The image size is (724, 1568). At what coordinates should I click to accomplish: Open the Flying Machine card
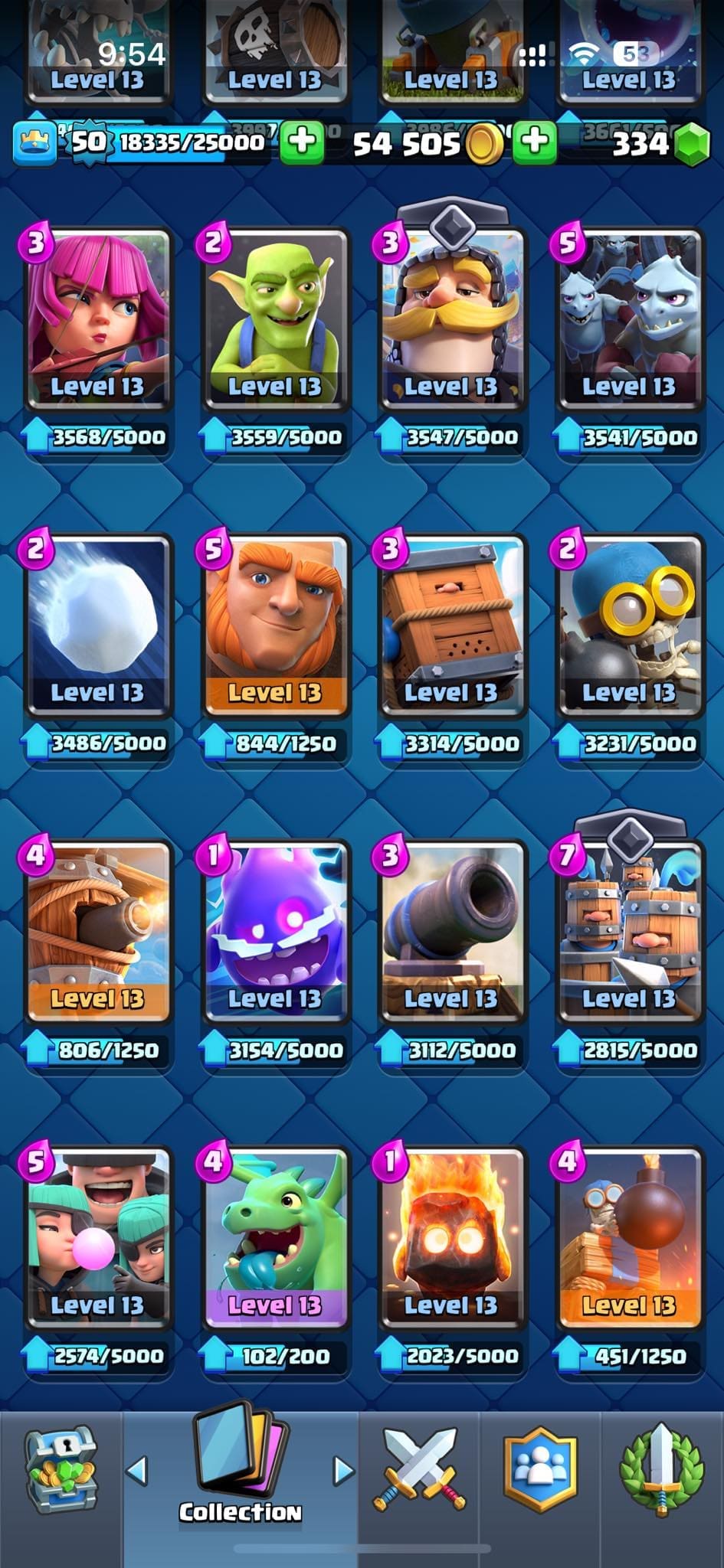97,932
